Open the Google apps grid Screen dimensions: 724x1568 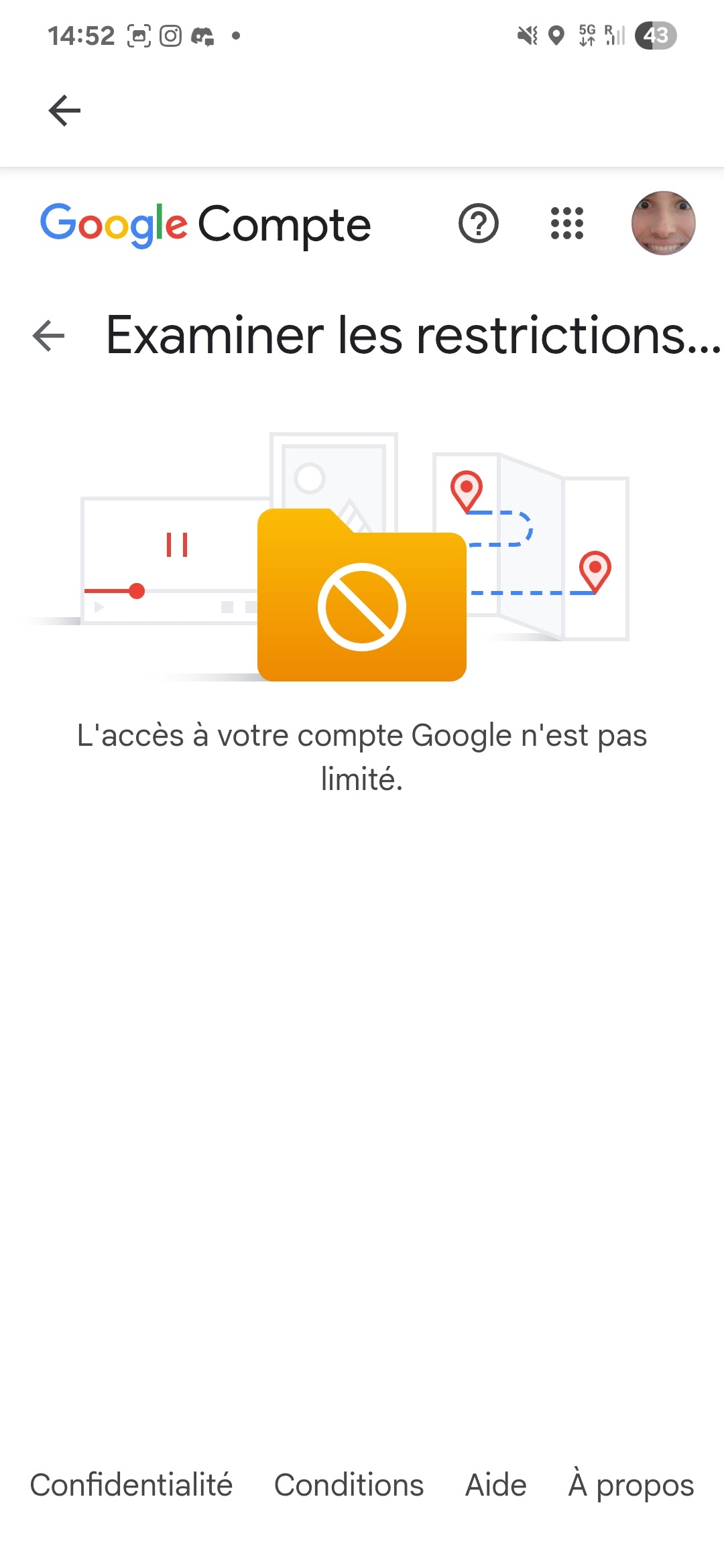pos(567,223)
